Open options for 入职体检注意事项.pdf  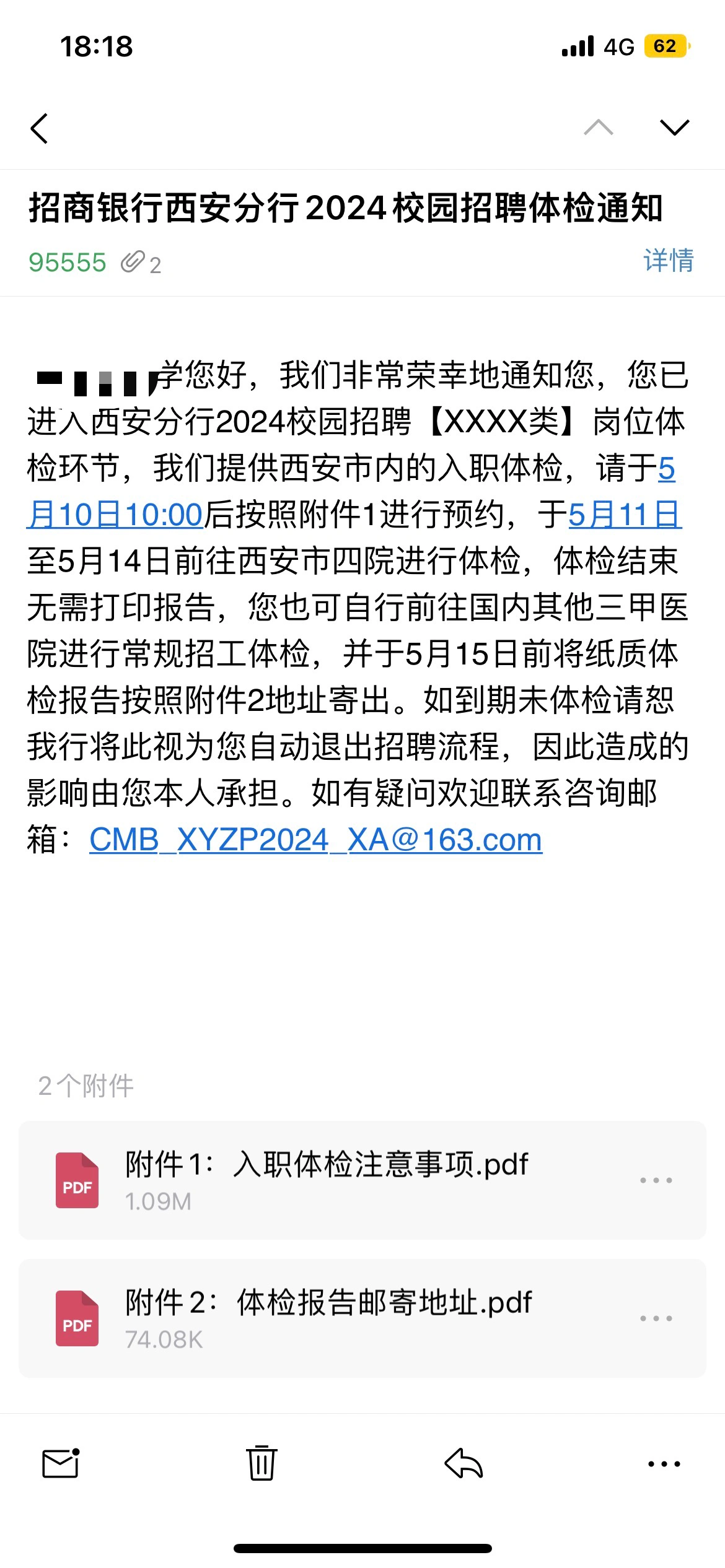pyautogui.click(x=656, y=1180)
